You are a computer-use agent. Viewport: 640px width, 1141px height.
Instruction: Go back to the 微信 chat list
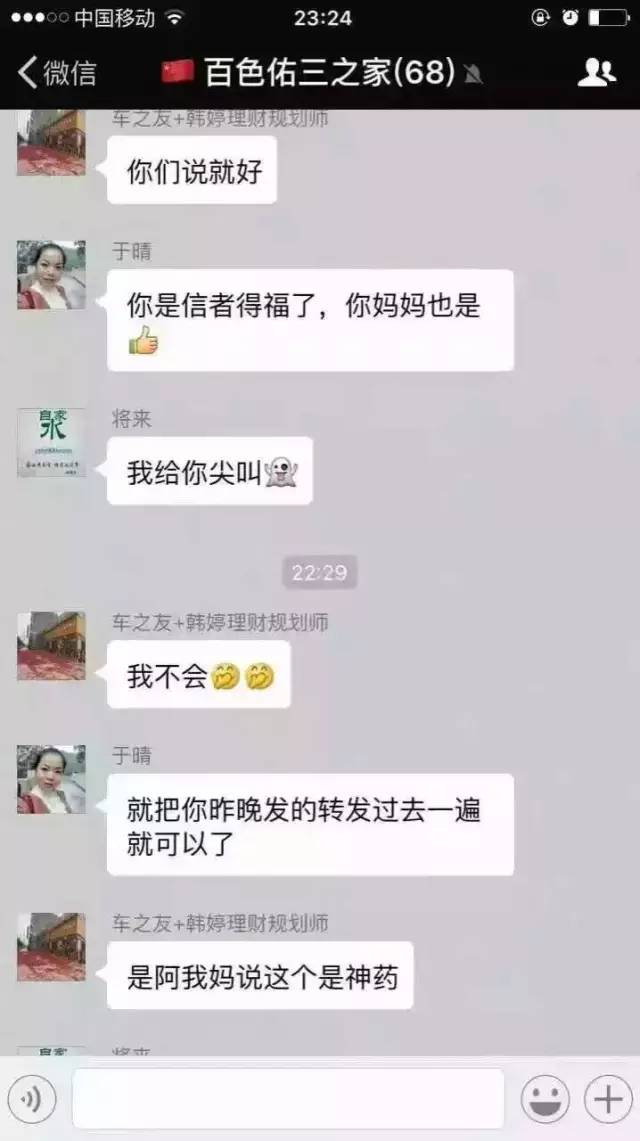click(x=57, y=72)
